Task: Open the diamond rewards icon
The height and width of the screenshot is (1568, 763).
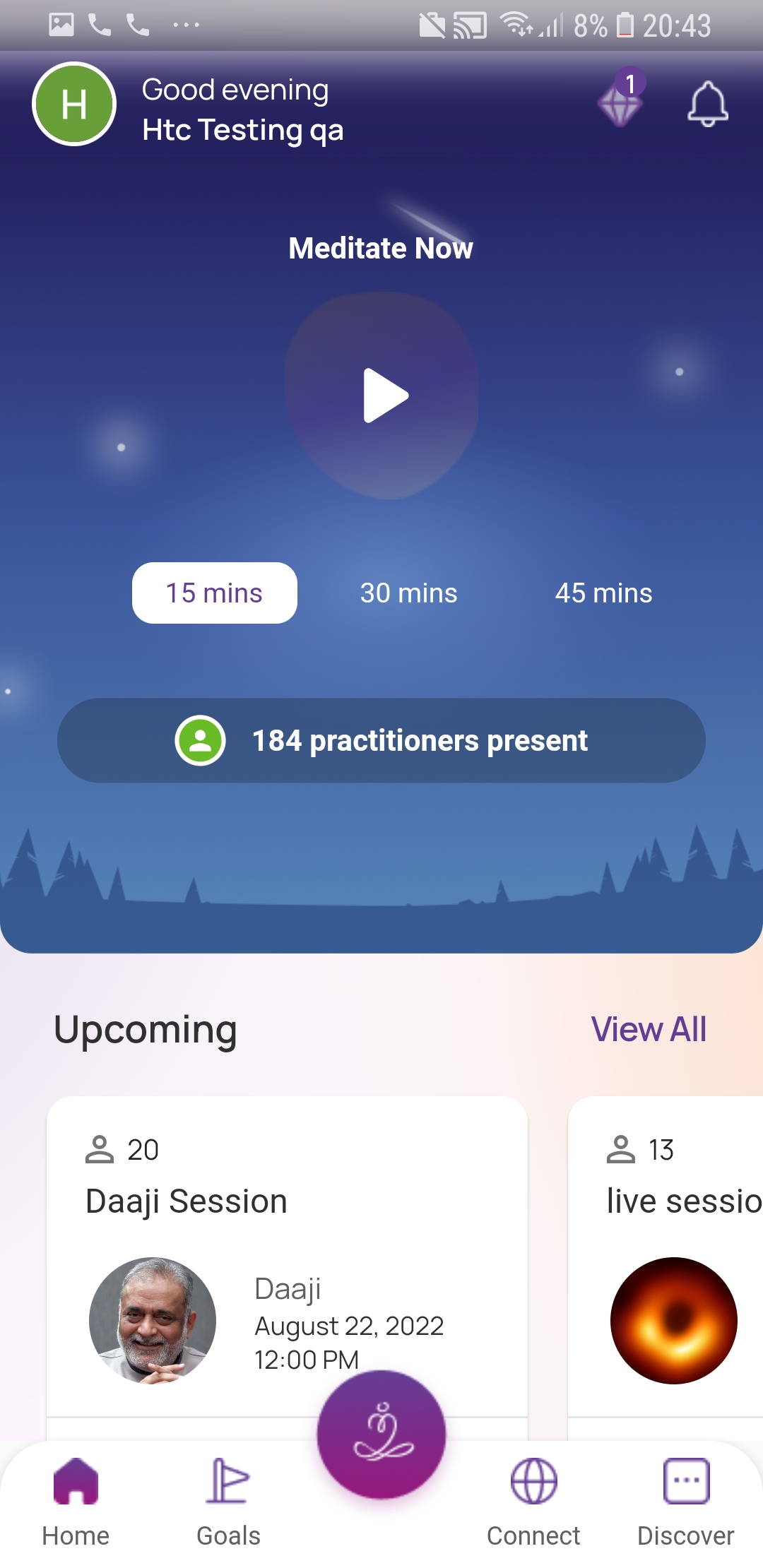Action: pos(620,105)
